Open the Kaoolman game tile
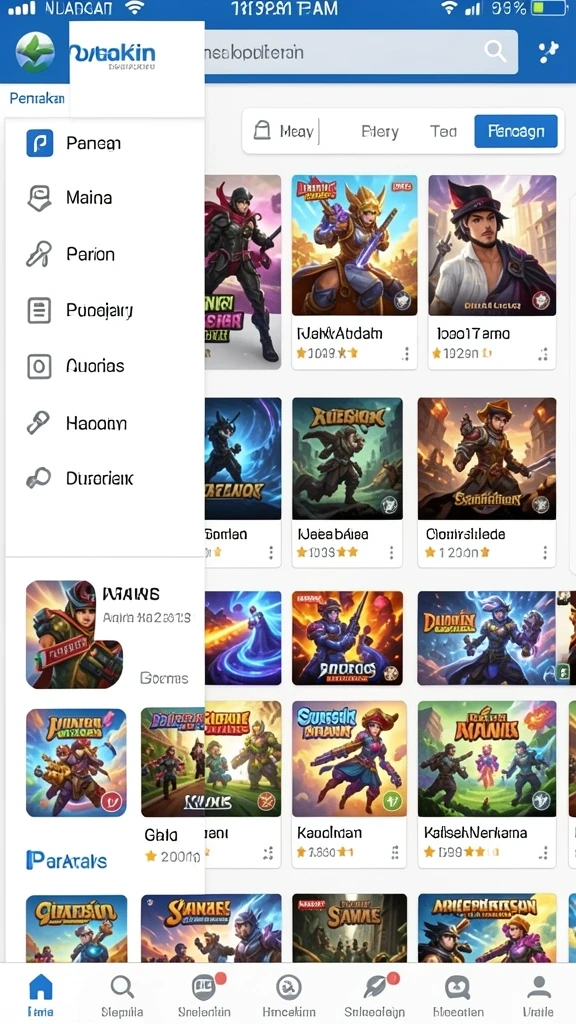The width and height of the screenshot is (576, 1024). [349, 784]
